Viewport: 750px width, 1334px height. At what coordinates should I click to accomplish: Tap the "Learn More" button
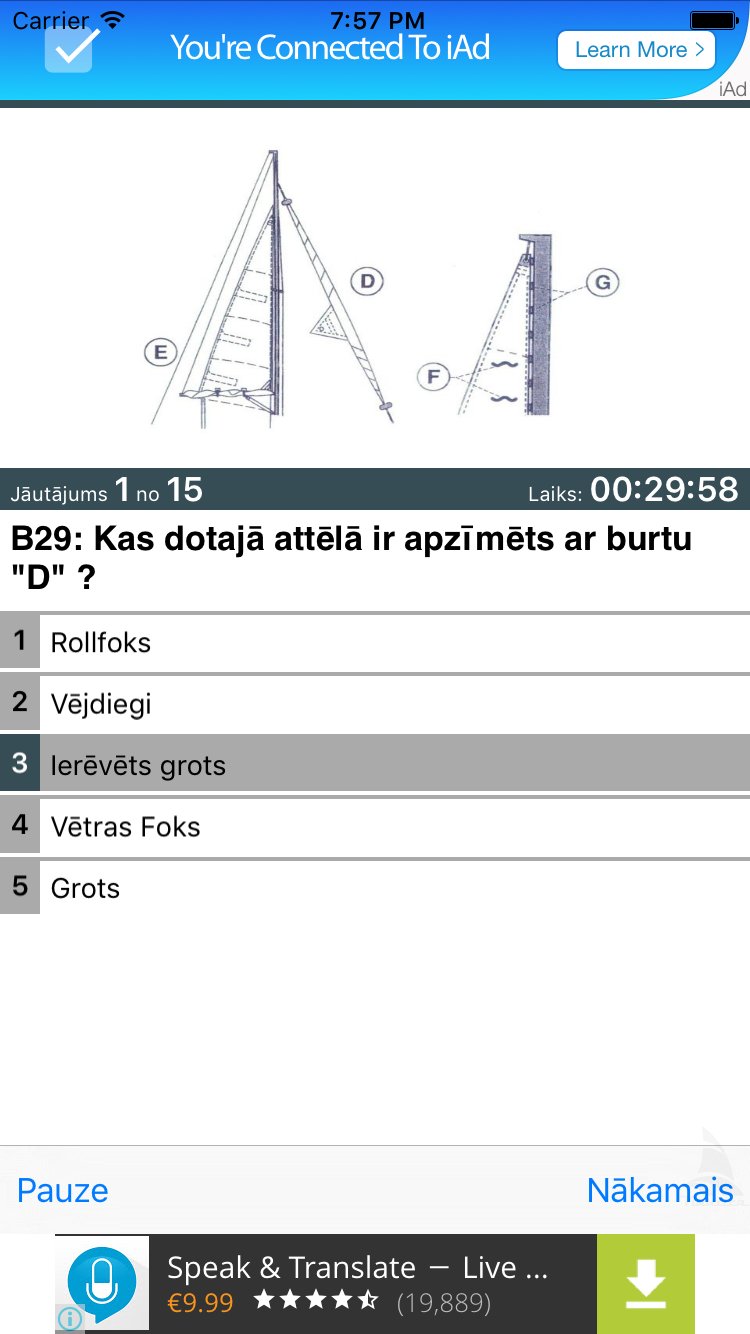[636, 49]
